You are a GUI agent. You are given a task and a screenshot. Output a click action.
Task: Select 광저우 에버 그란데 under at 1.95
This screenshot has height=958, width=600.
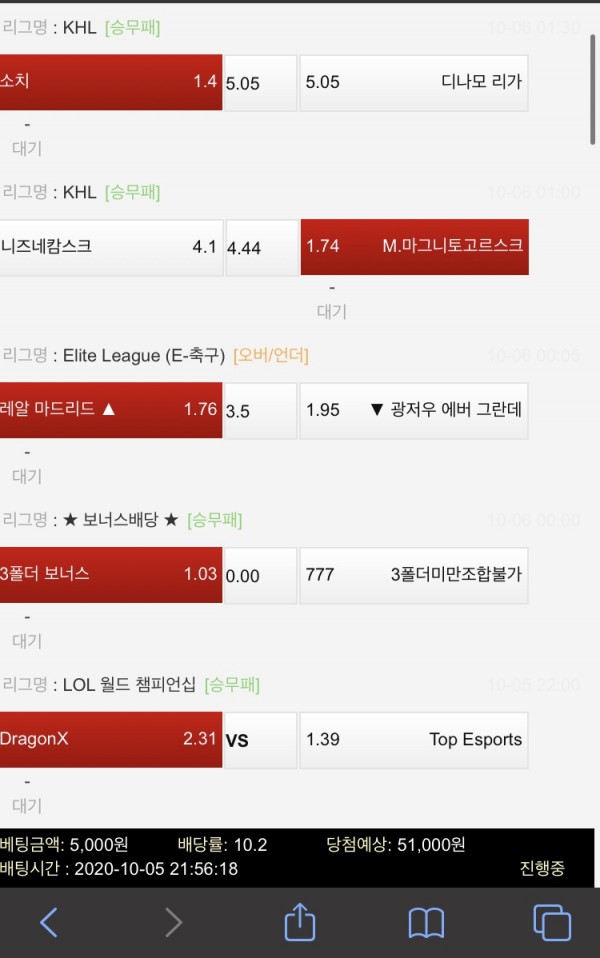click(414, 410)
